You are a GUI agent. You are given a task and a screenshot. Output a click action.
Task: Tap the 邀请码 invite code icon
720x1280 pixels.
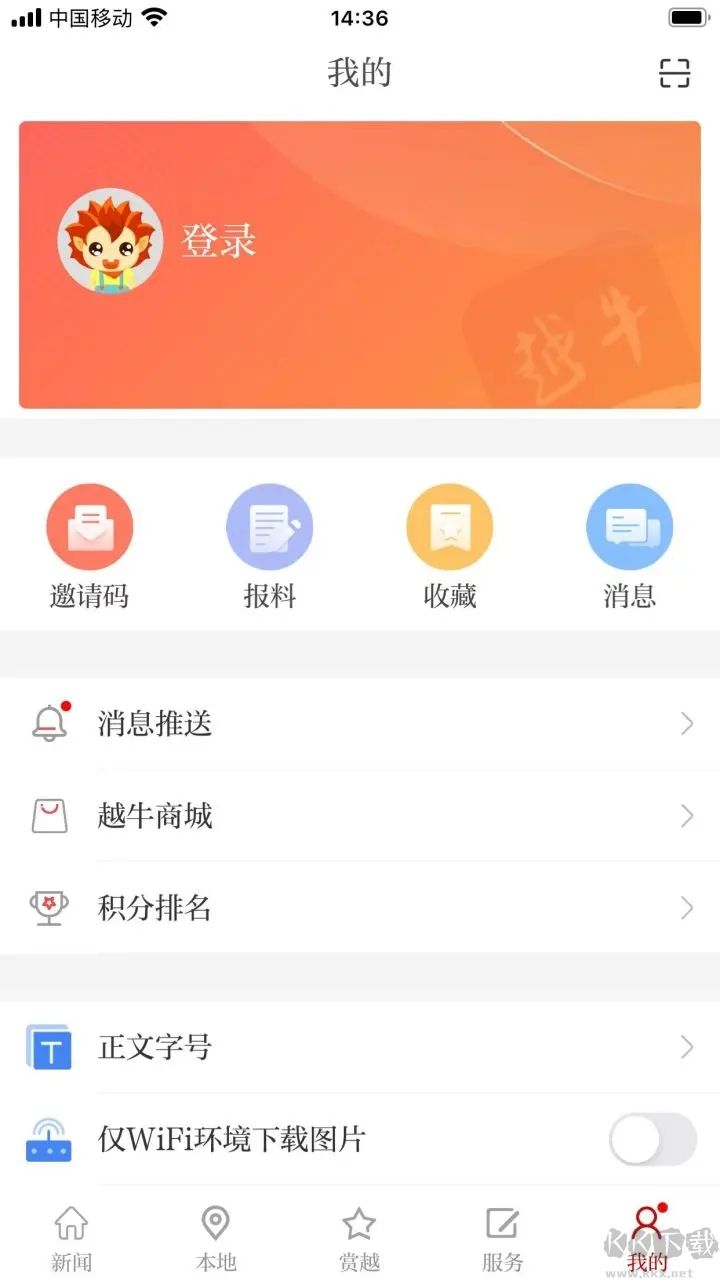[x=90, y=525]
